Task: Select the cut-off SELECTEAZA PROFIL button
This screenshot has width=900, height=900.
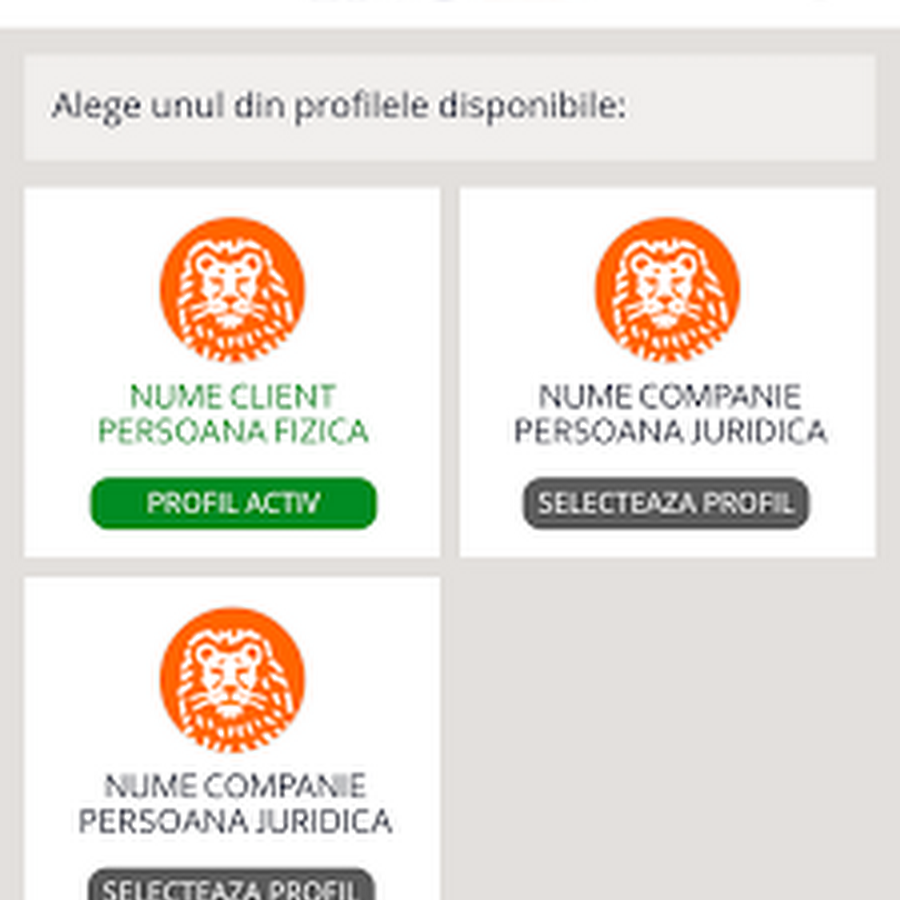Action: tap(231, 886)
